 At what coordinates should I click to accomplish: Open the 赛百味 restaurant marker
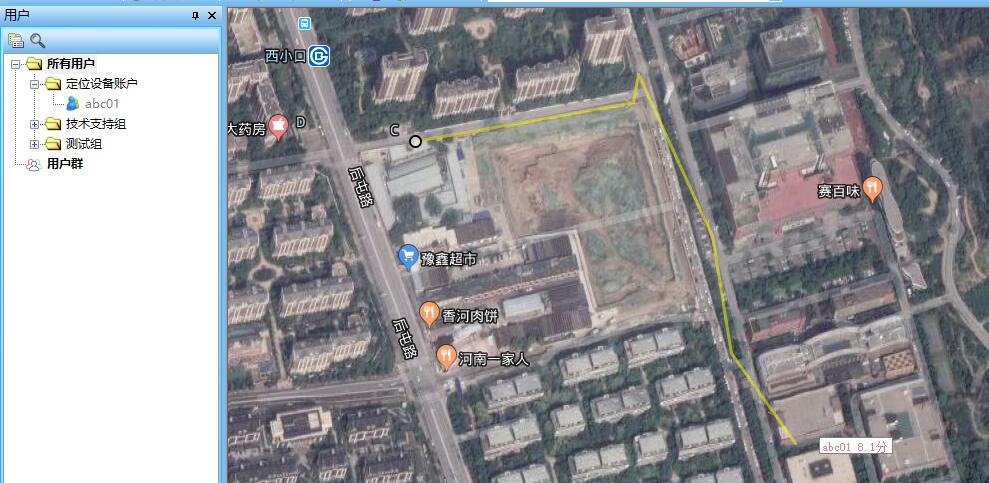pyautogui.click(x=872, y=187)
